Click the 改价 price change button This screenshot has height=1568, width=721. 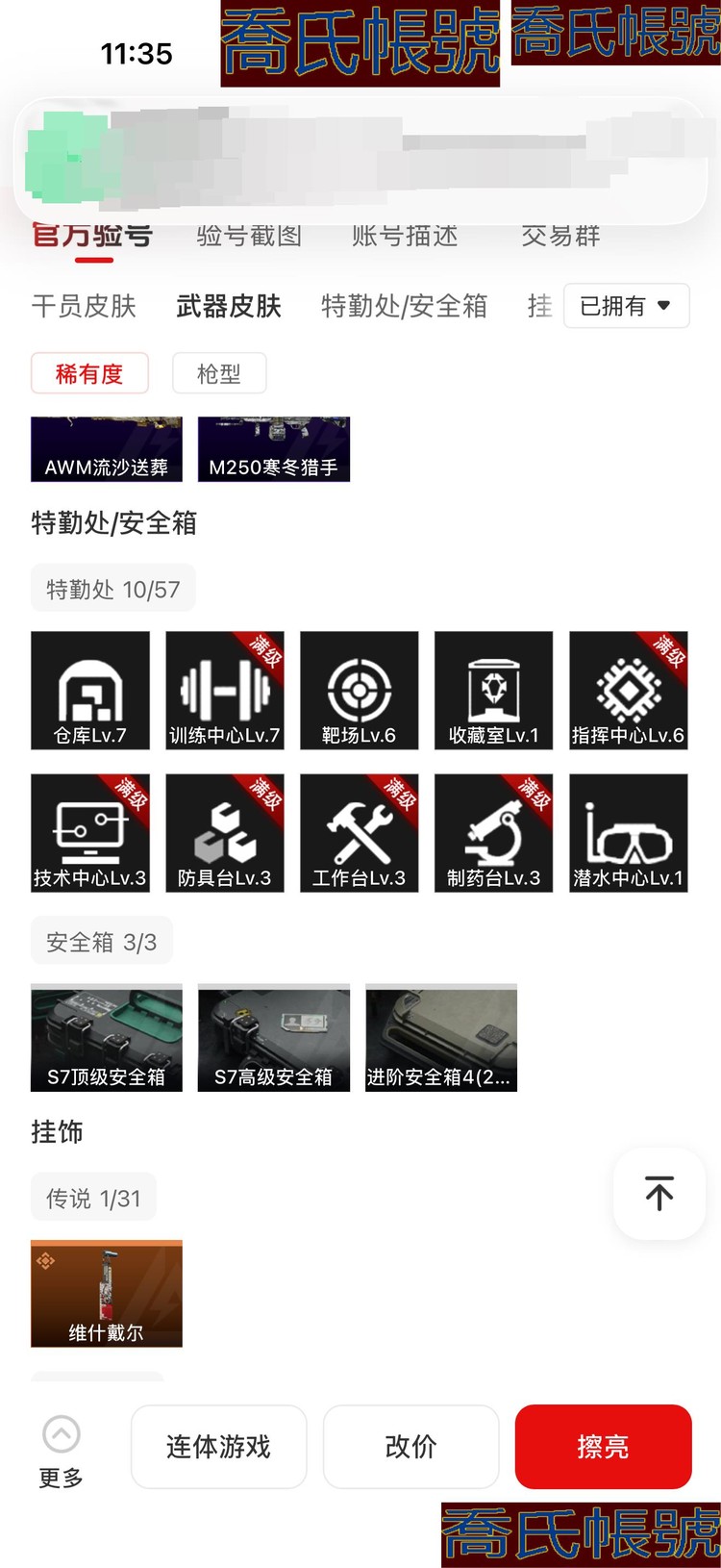pyautogui.click(x=410, y=1447)
